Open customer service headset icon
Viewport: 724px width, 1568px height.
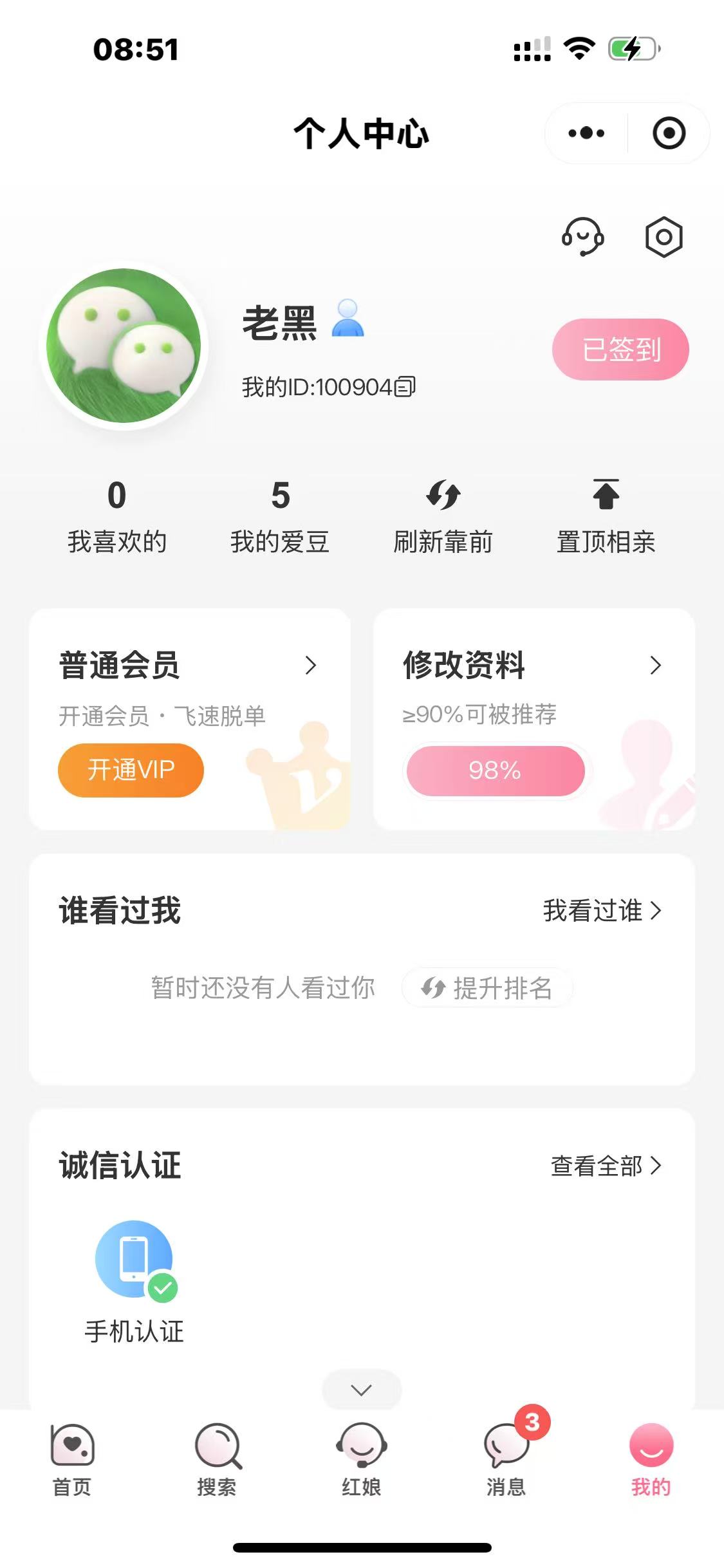(x=583, y=237)
